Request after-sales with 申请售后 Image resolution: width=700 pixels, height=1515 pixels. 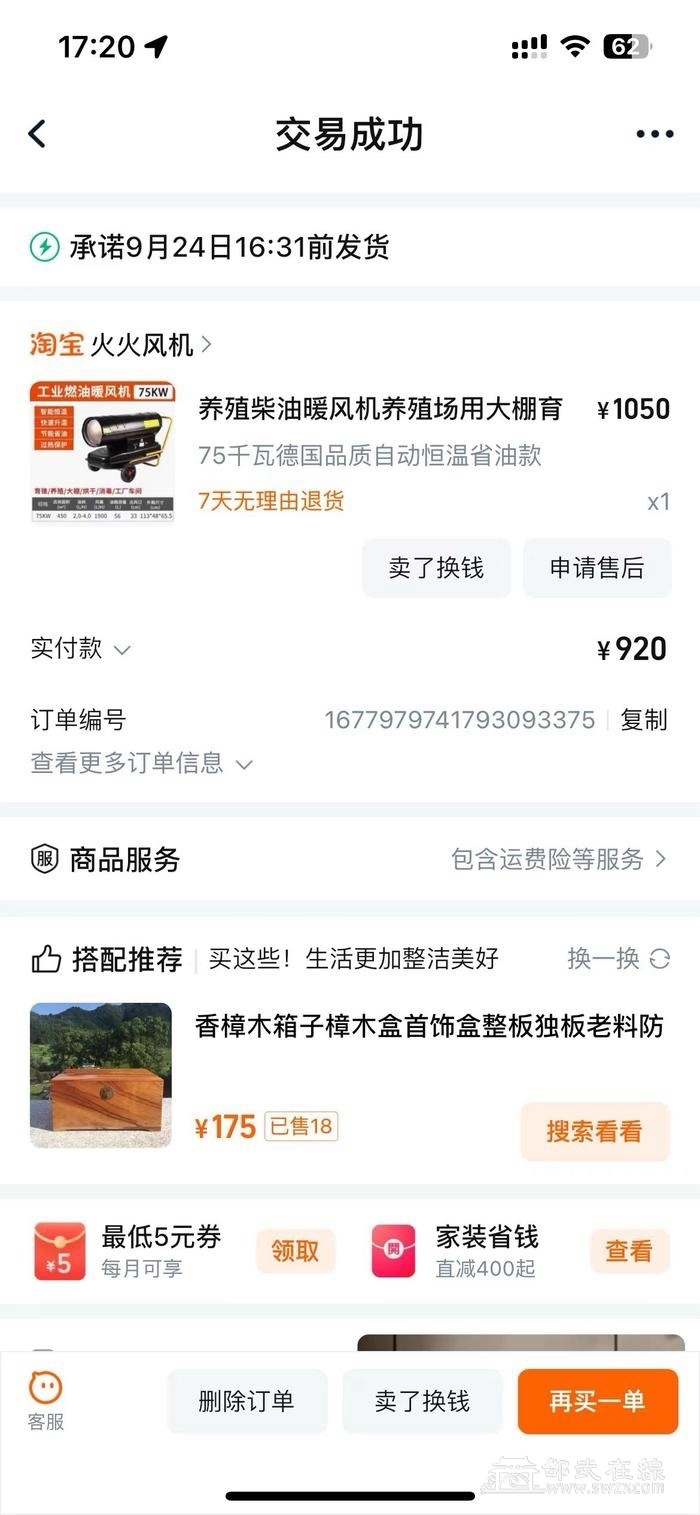coord(597,568)
